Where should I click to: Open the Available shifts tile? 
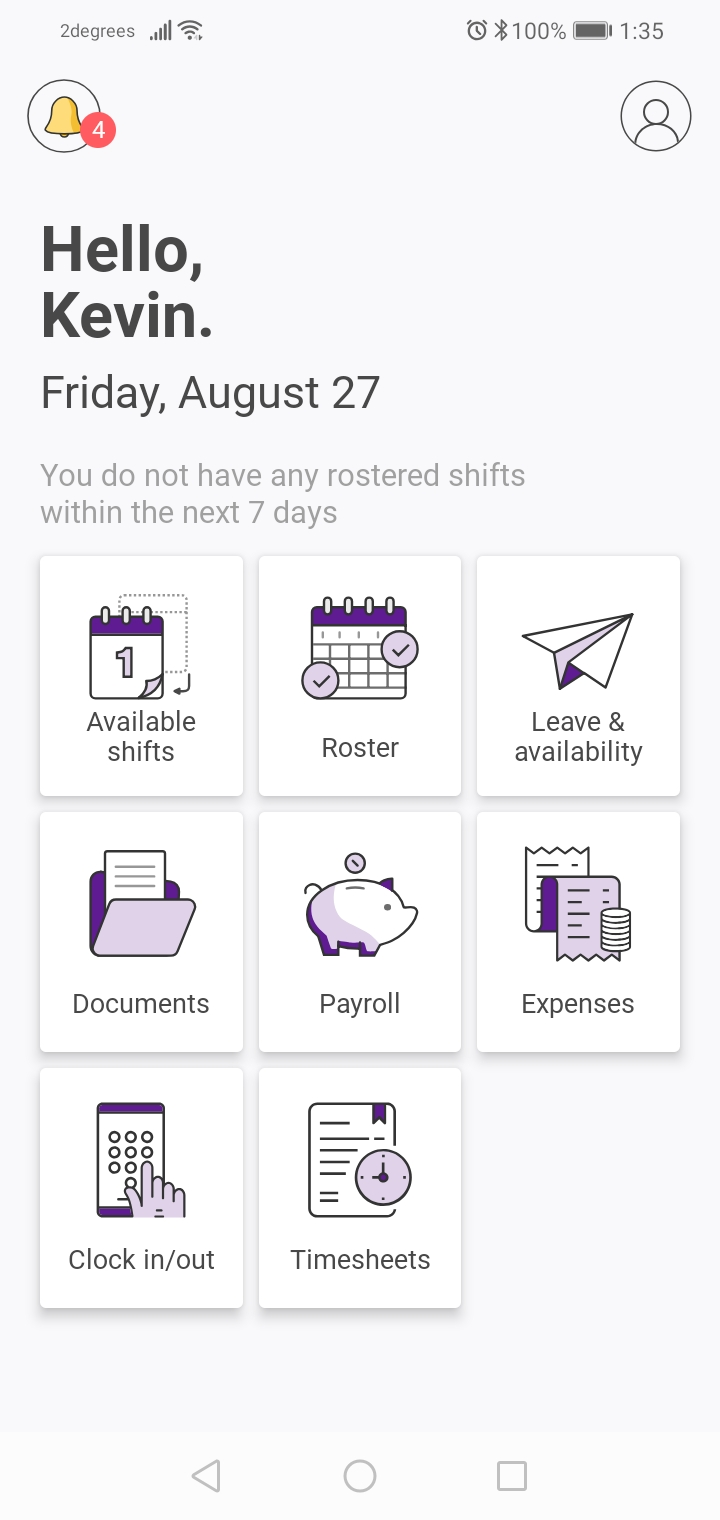pos(141,676)
